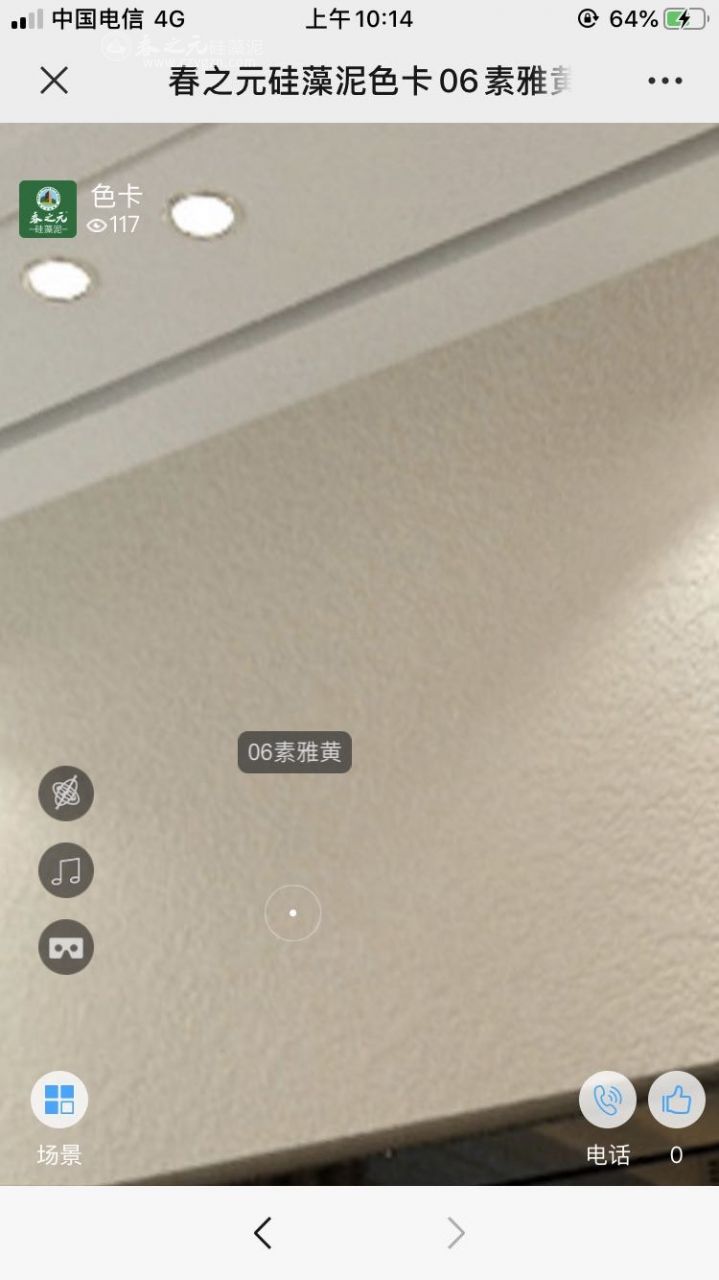Like this panorama with thumbs-up
The image size is (719, 1280).
pyautogui.click(x=677, y=1100)
